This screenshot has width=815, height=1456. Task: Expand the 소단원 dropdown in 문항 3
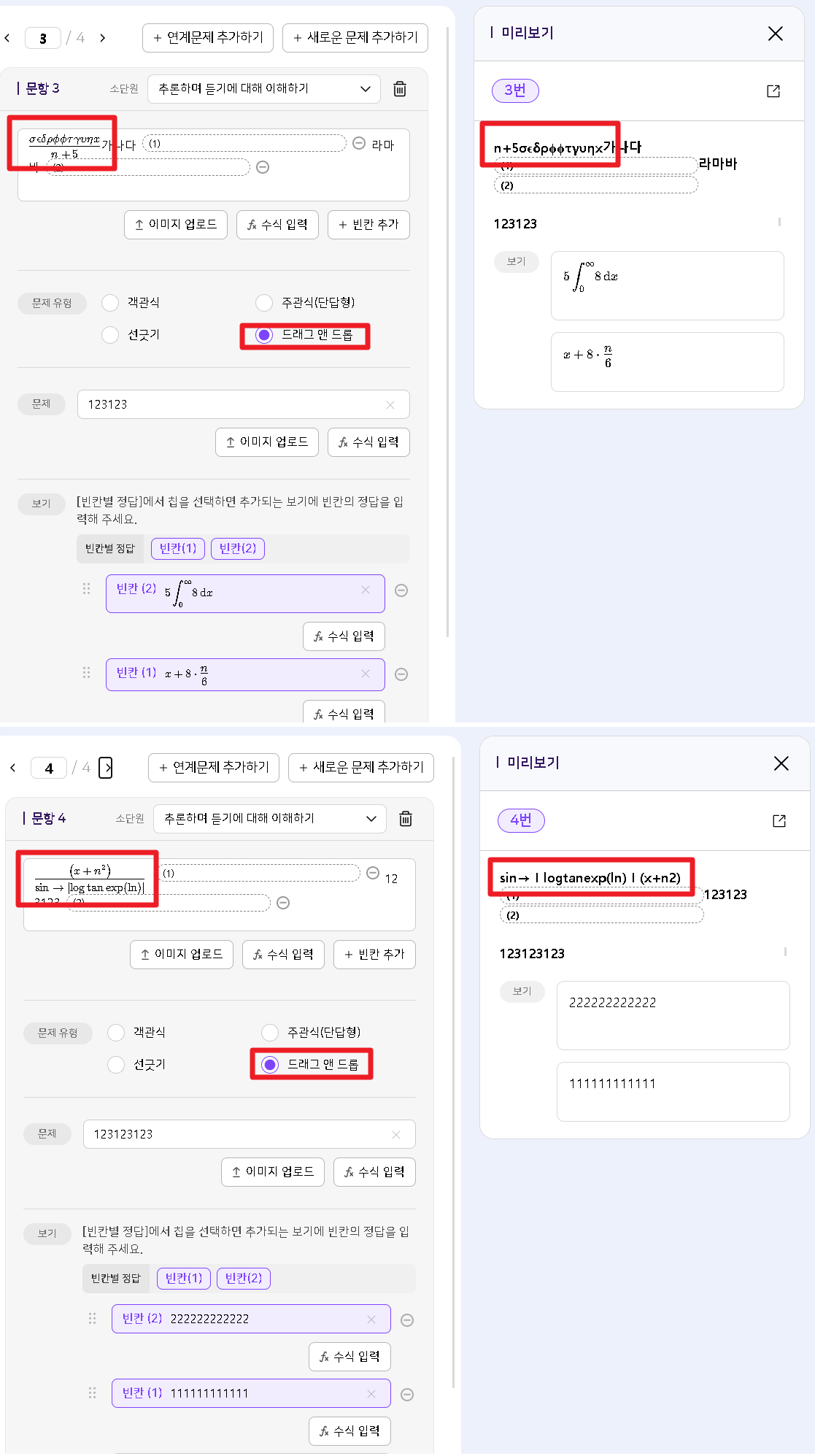click(x=264, y=89)
